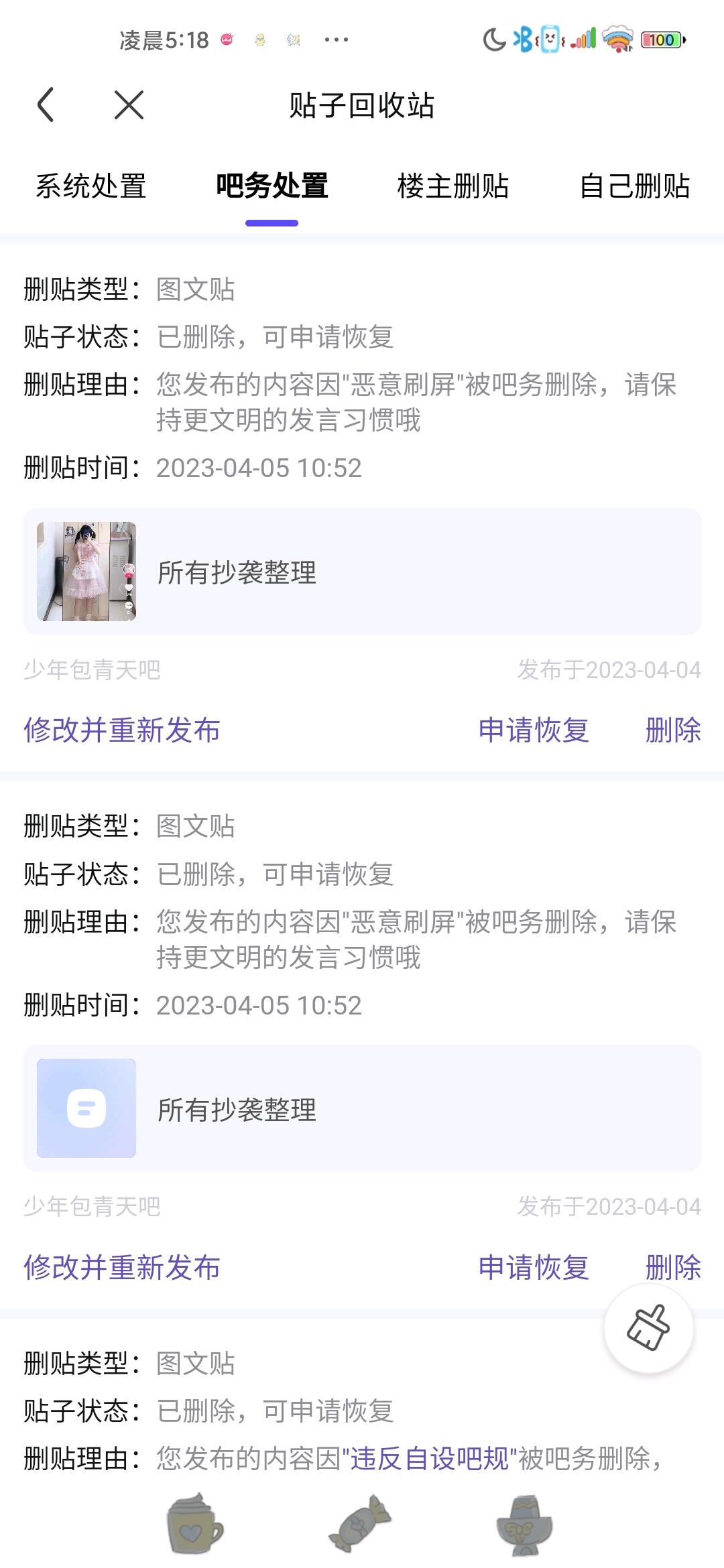Open 所有抄袭整理 post with the girl photo
The width and height of the screenshot is (724, 1568).
coord(362,572)
